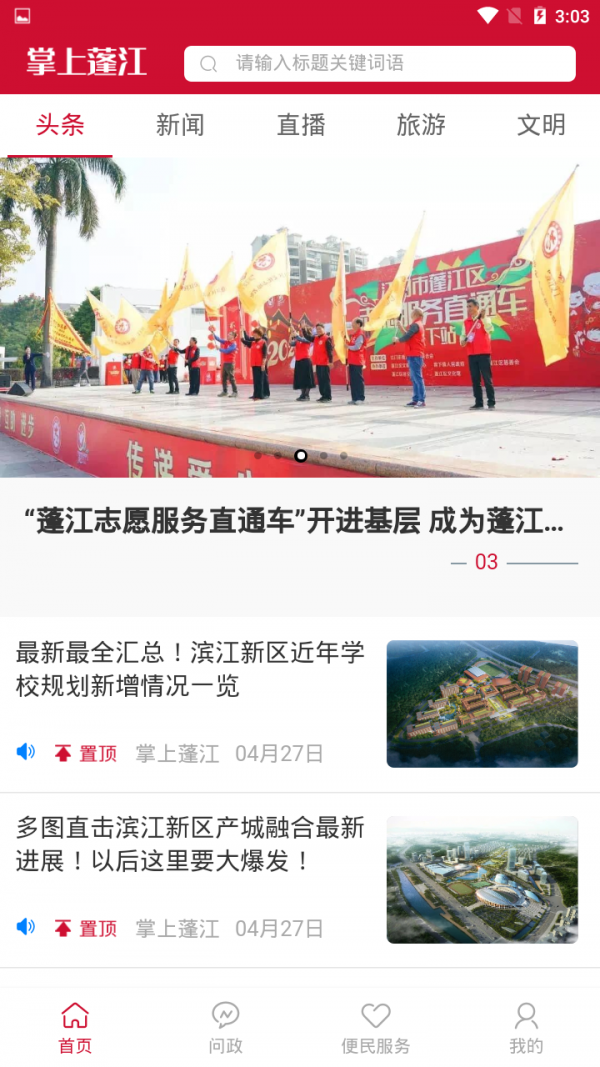Switch to the 文明 tab
Image resolution: width=600 pixels, height=1067 pixels.
click(541, 125)
